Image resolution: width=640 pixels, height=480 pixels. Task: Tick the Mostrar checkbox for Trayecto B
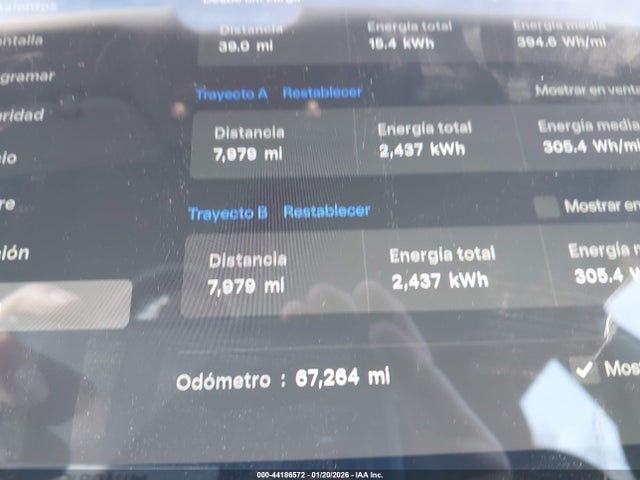[546, 207]
